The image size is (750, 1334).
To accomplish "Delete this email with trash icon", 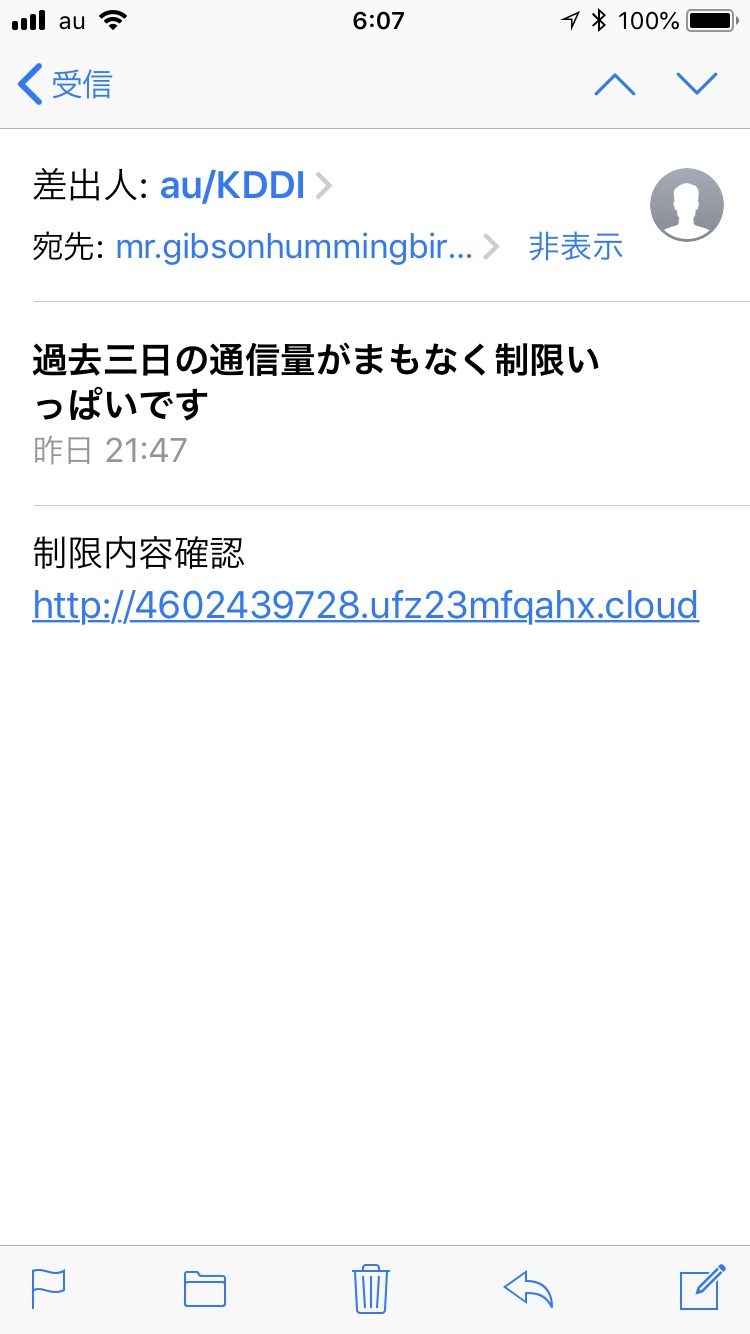I will [370, 1288].
